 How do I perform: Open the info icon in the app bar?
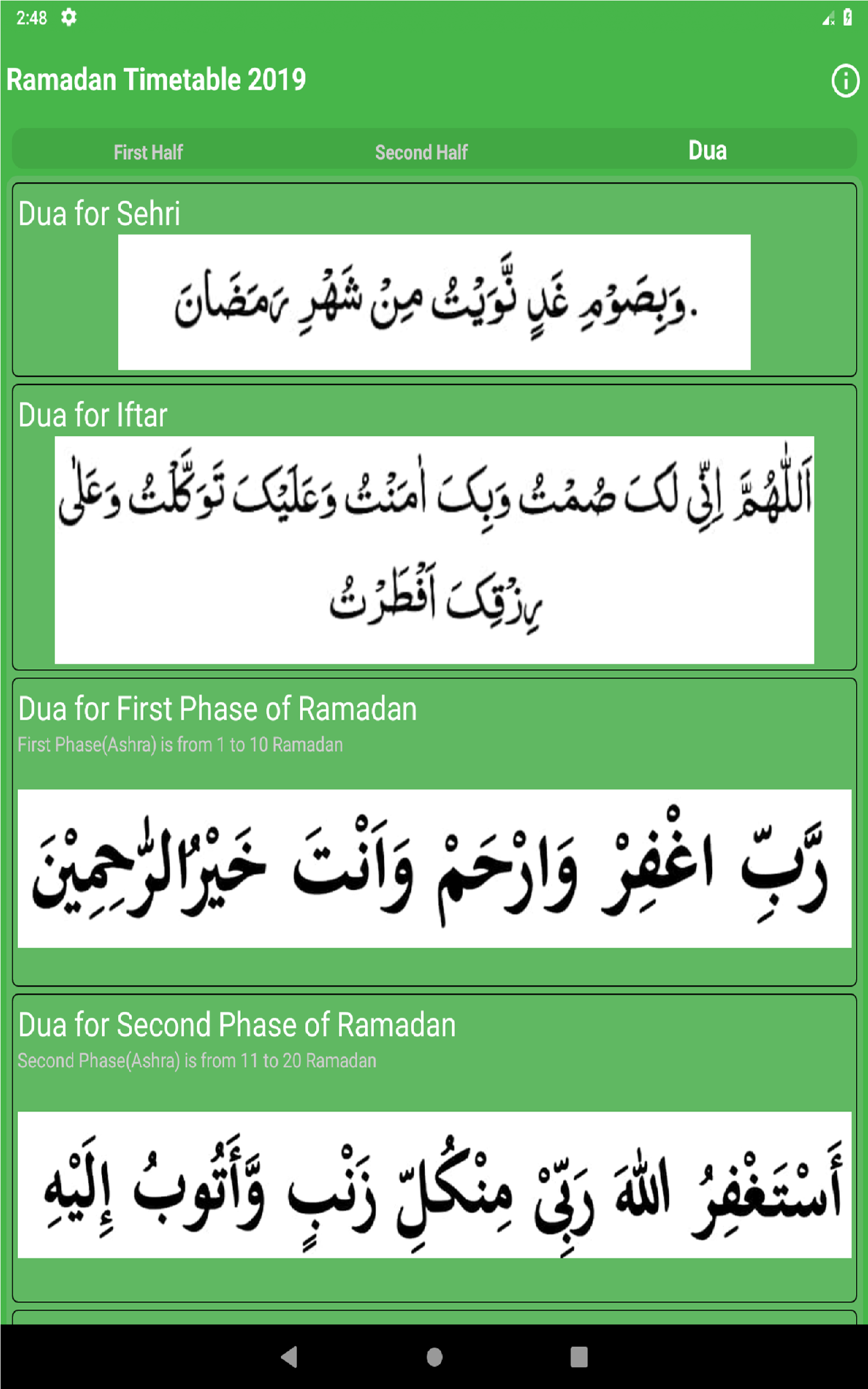(845, 81)
